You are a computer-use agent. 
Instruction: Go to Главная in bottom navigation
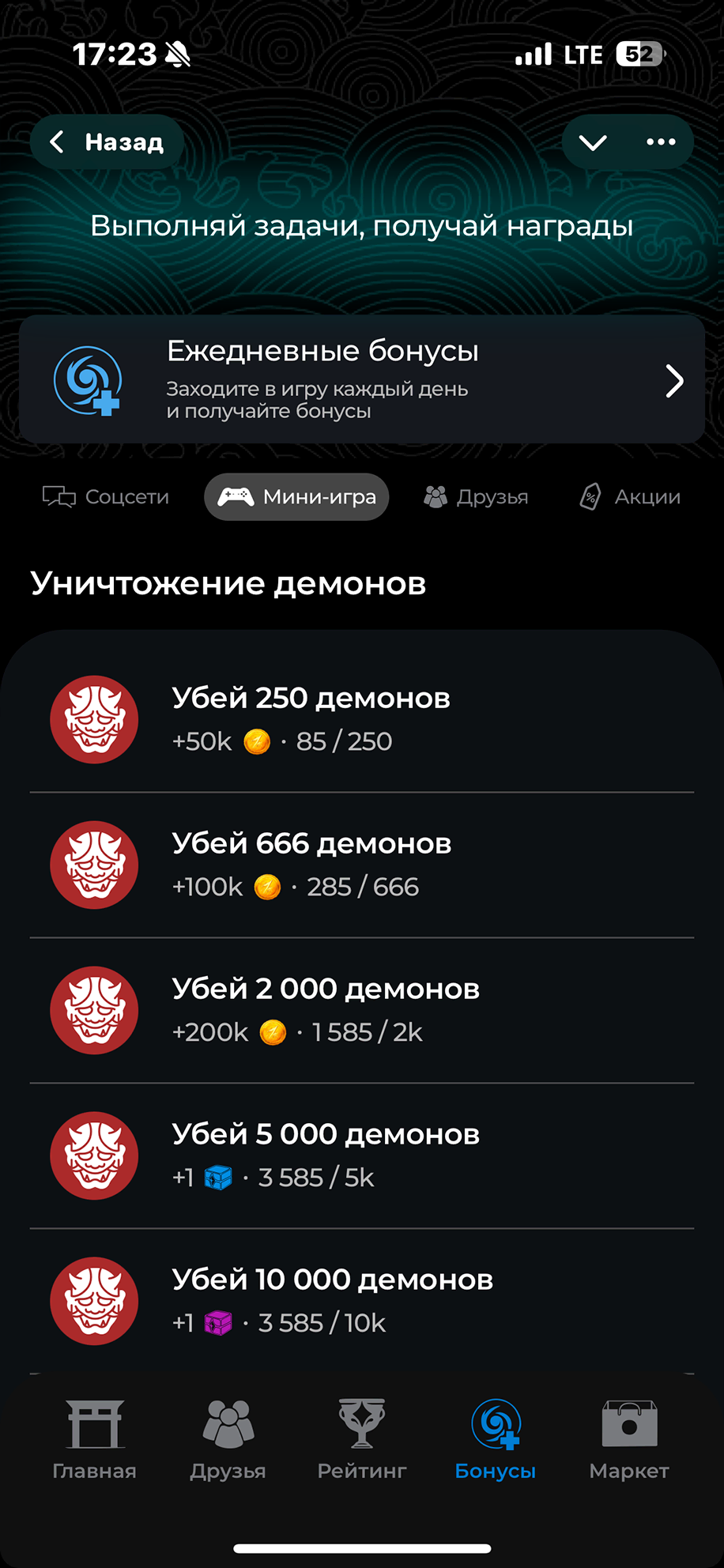click(x=95, y=1440)
